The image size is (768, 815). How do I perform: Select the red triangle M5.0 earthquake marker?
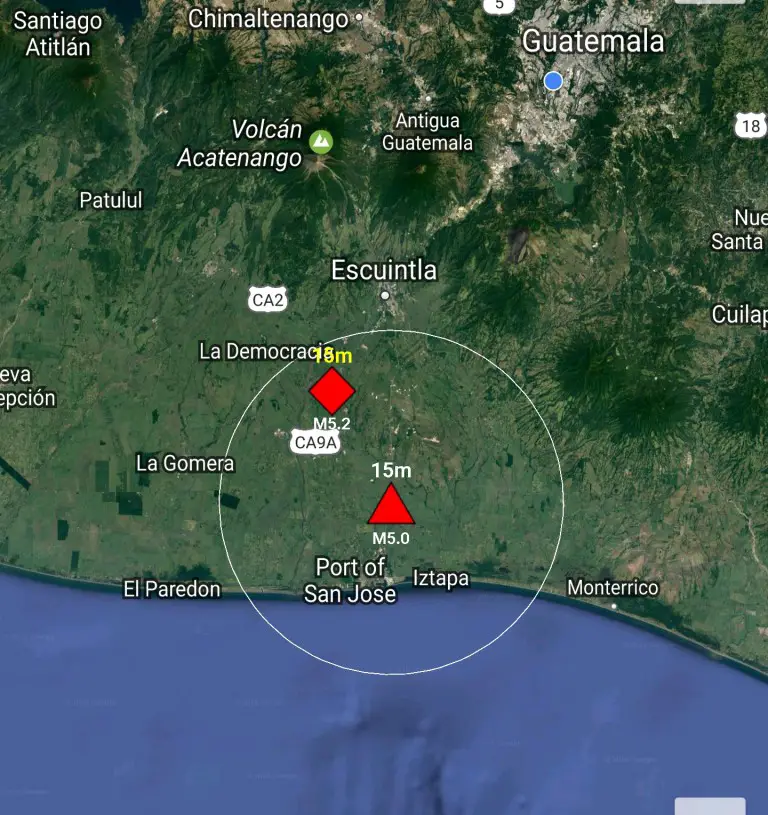click(x=391, y=507)
